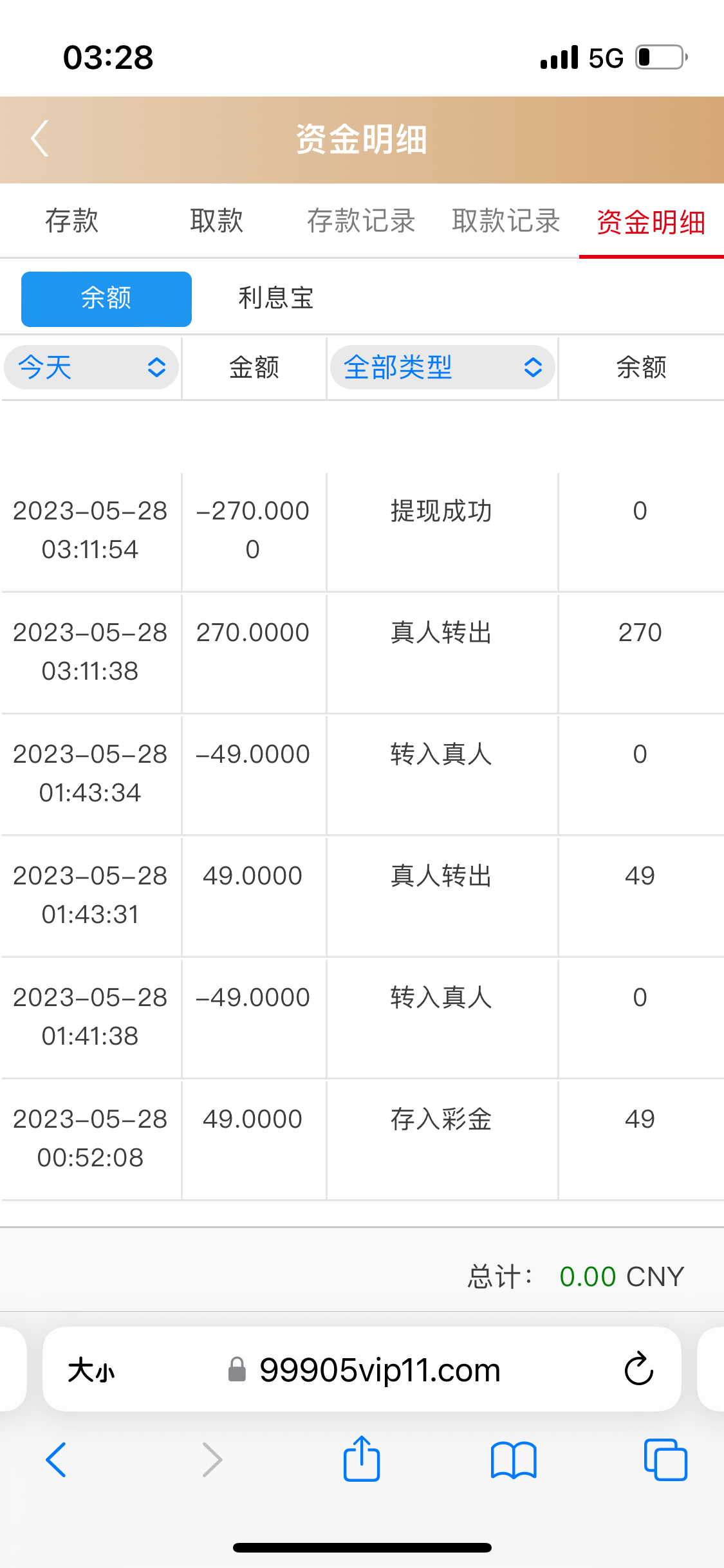This screenshot has width=724, height=1568.
Task: Tap the 大小 text size button
Action: (91, 1370)
